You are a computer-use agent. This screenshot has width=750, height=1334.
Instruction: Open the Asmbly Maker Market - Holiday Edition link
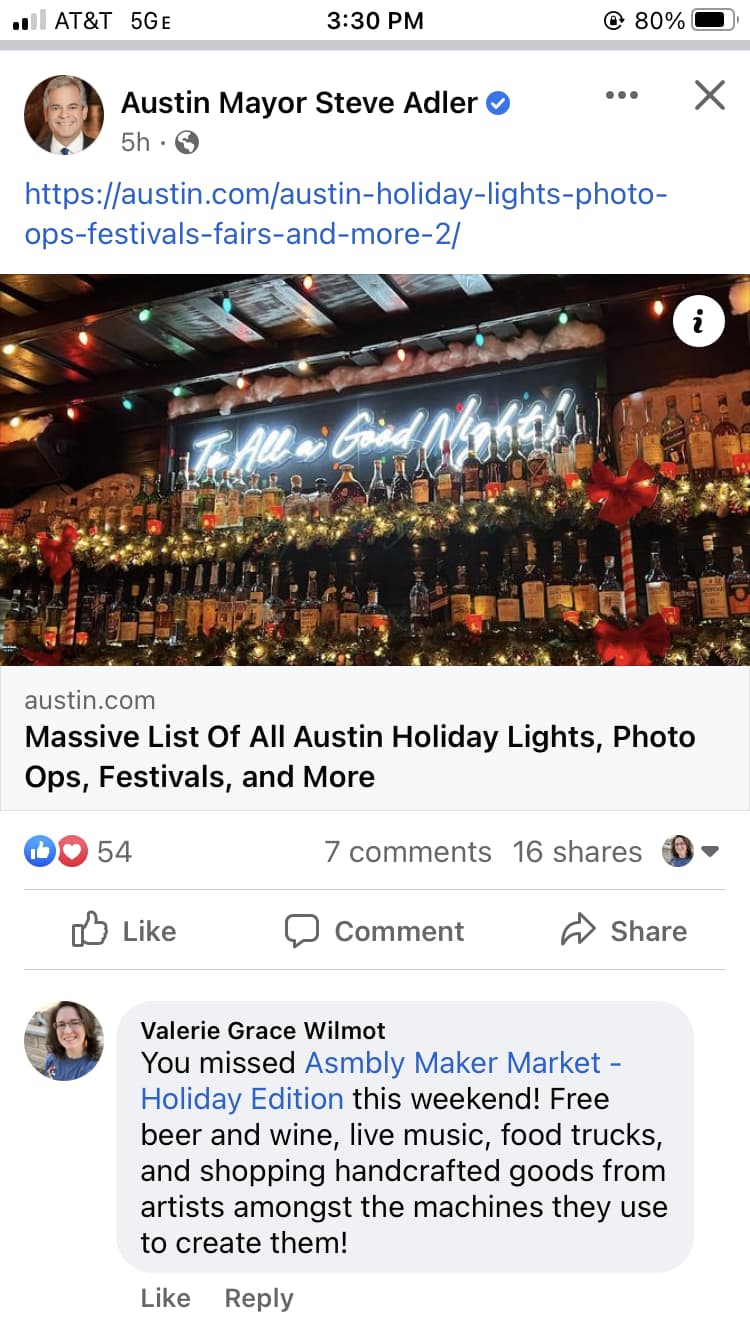[381, 1081]
